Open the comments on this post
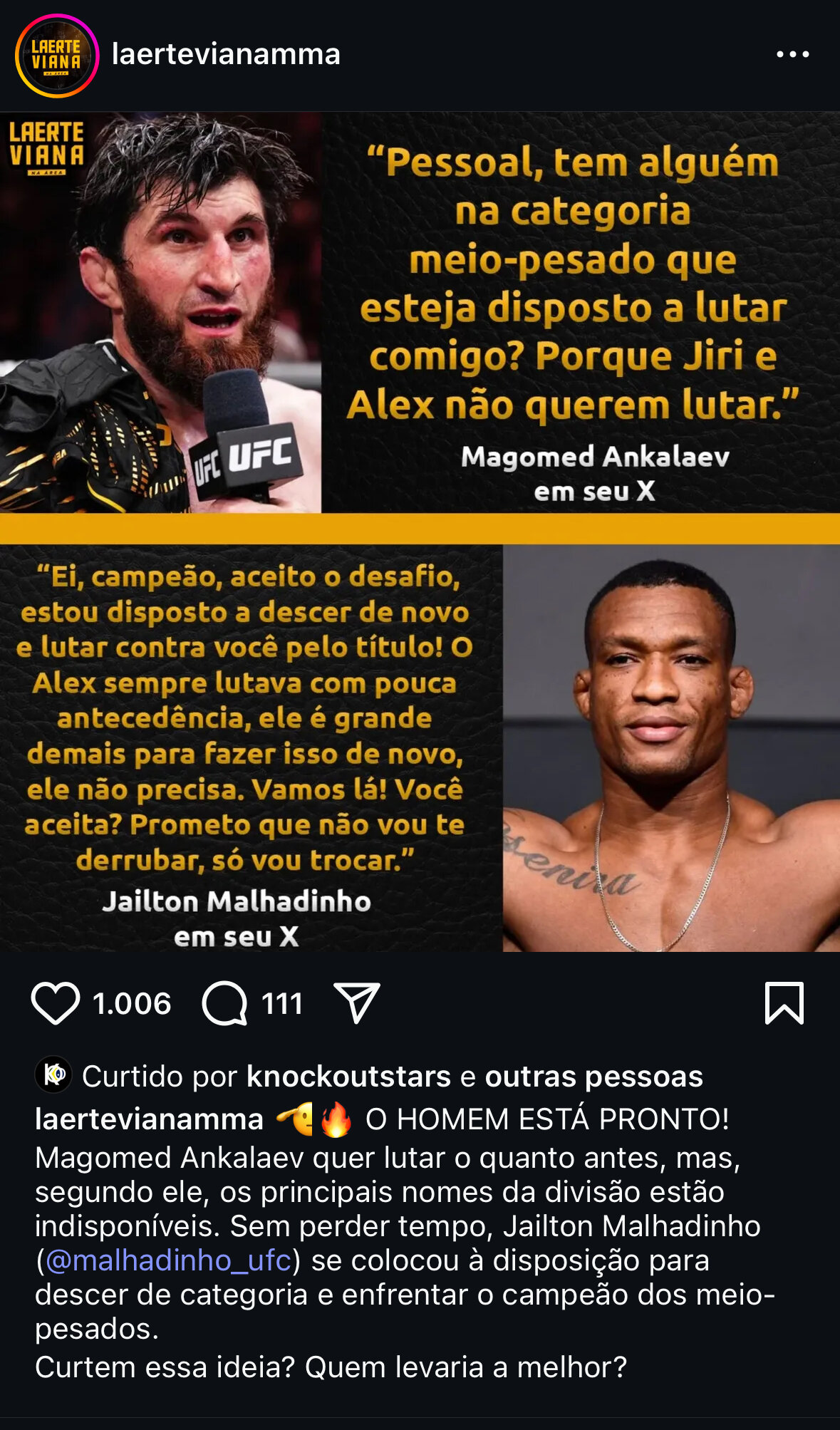840x1430 pixels. tap(225, 1003)
